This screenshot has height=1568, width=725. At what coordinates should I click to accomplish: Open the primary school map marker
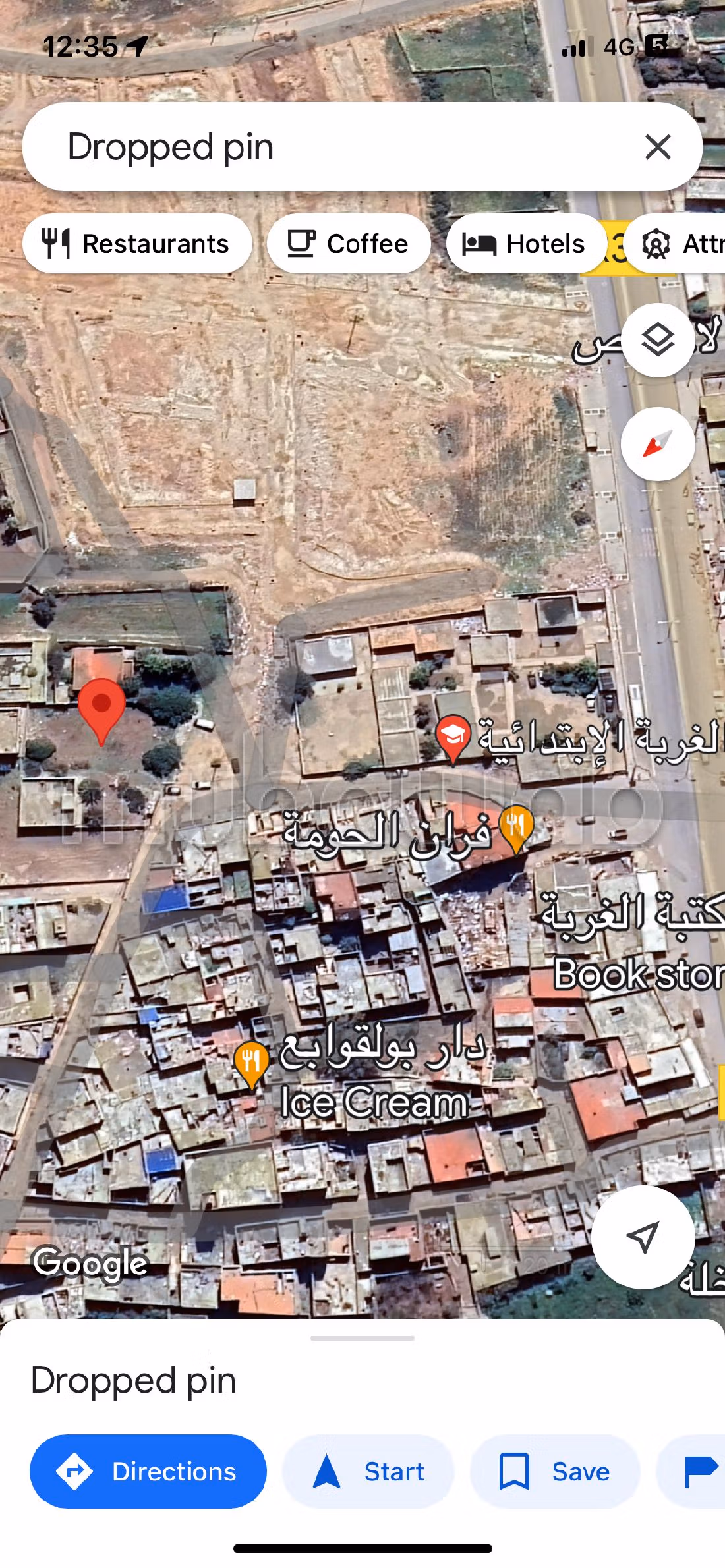pyautogui.click(x=453, y=737)
